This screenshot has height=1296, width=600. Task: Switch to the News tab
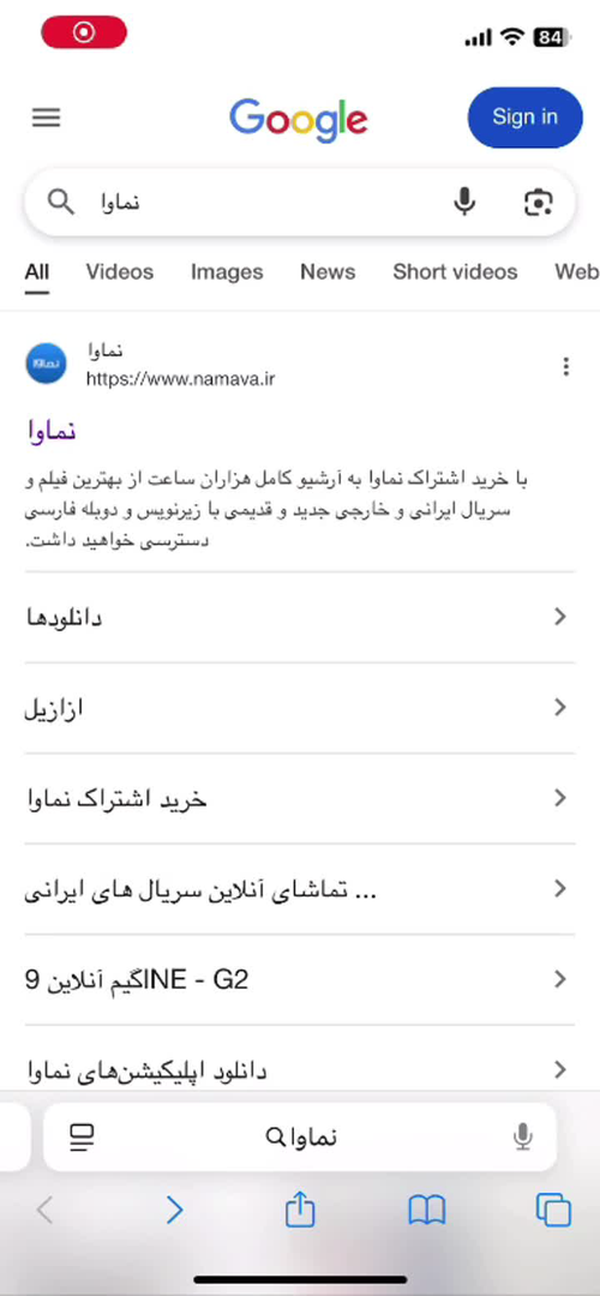(x=328, y=272)
